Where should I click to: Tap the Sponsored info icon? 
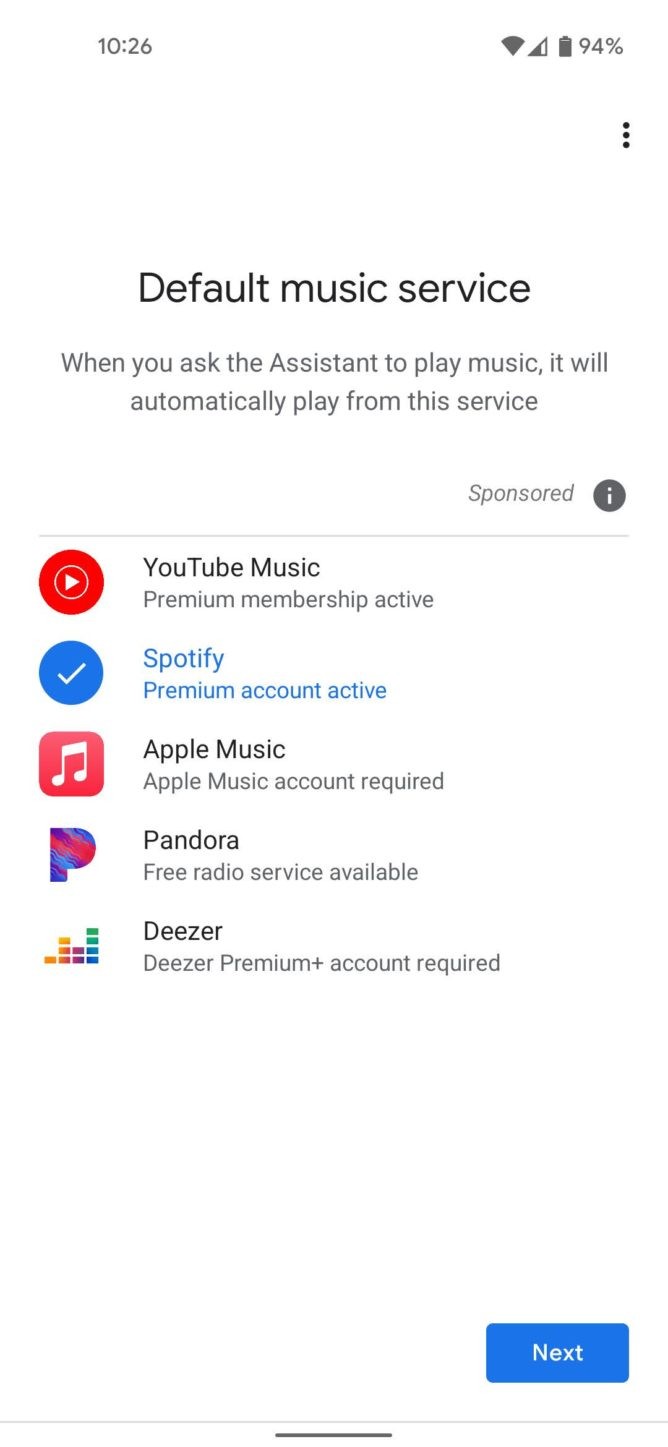[609, 495]
